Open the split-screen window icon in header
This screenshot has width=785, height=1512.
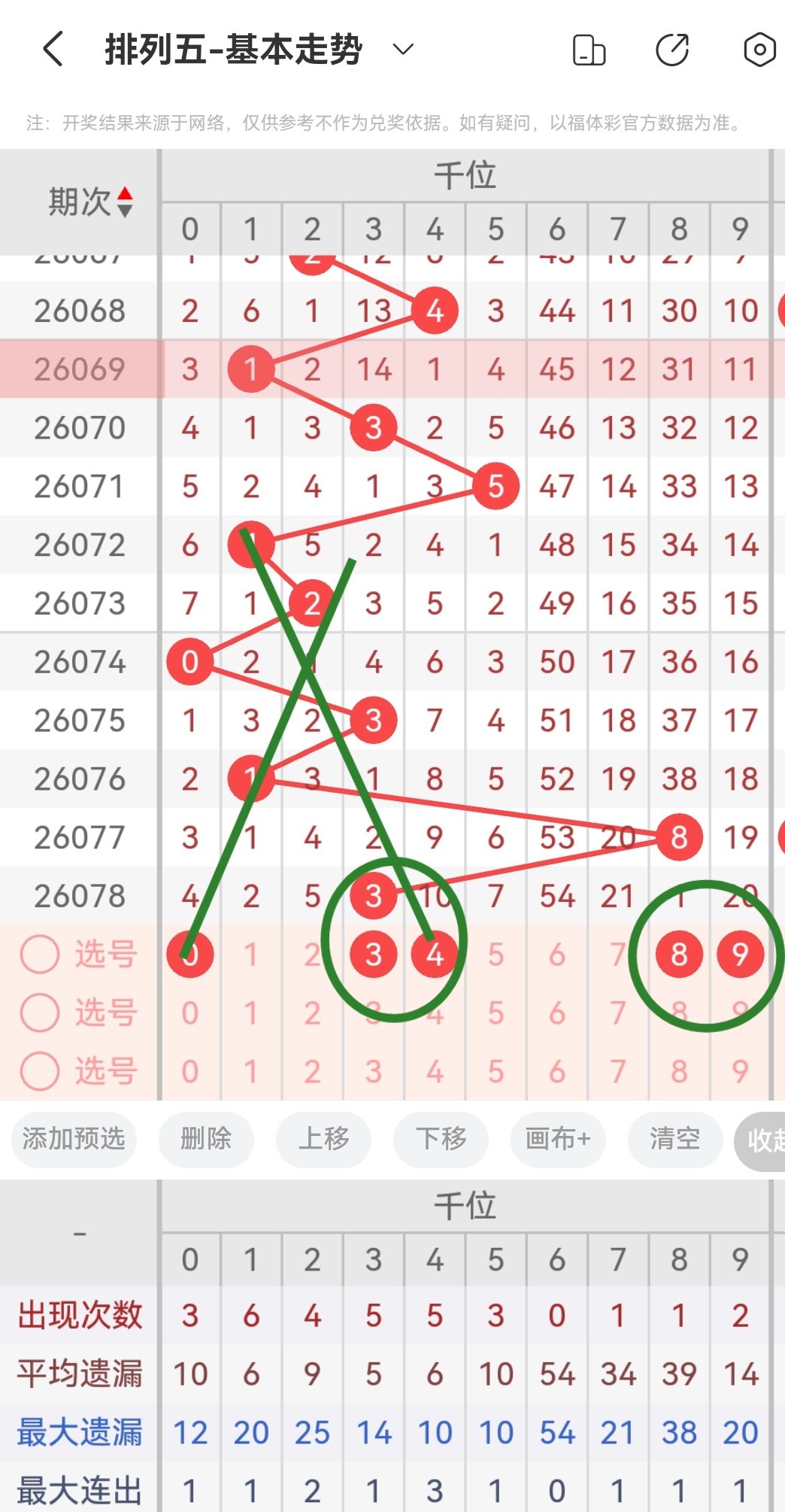click(590, 50)
